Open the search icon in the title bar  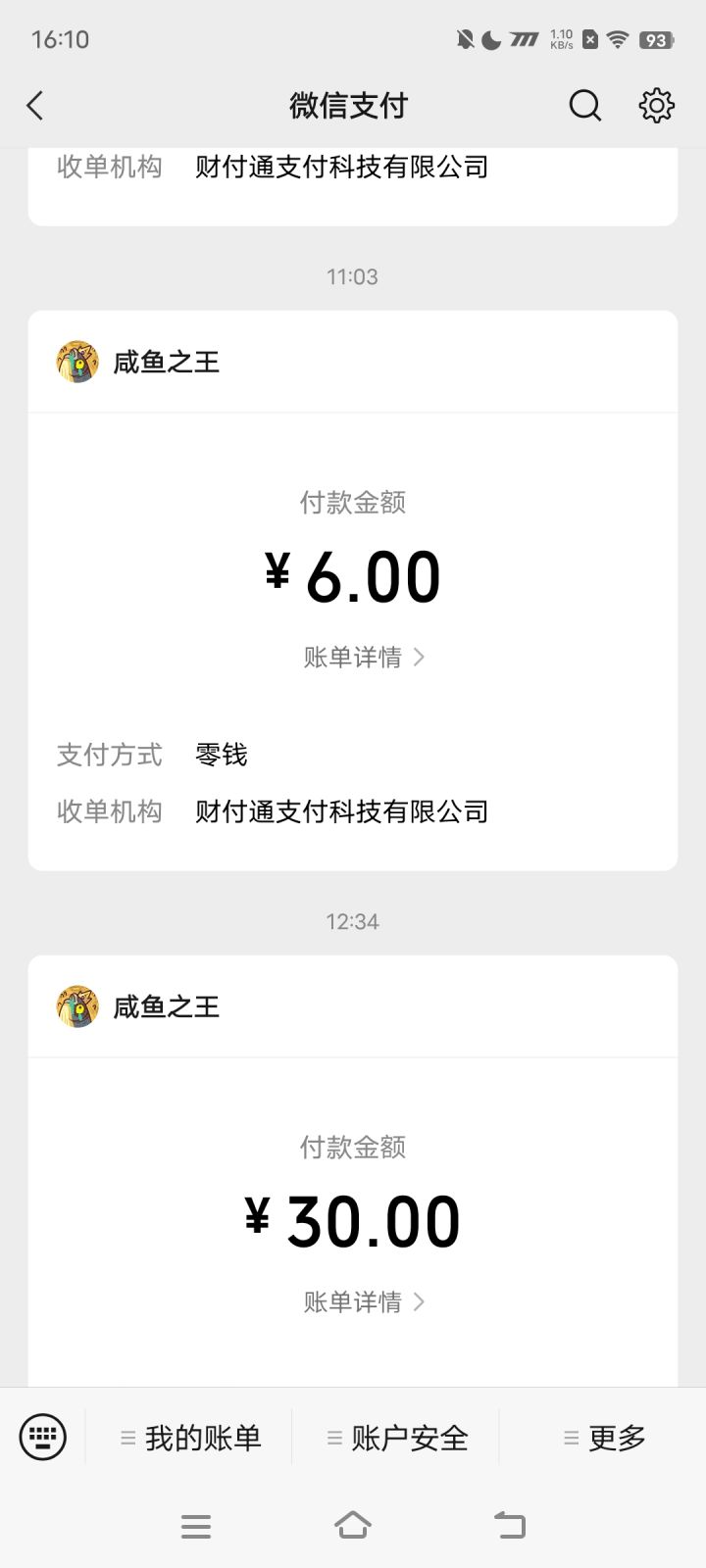click(x=584, y=105)
